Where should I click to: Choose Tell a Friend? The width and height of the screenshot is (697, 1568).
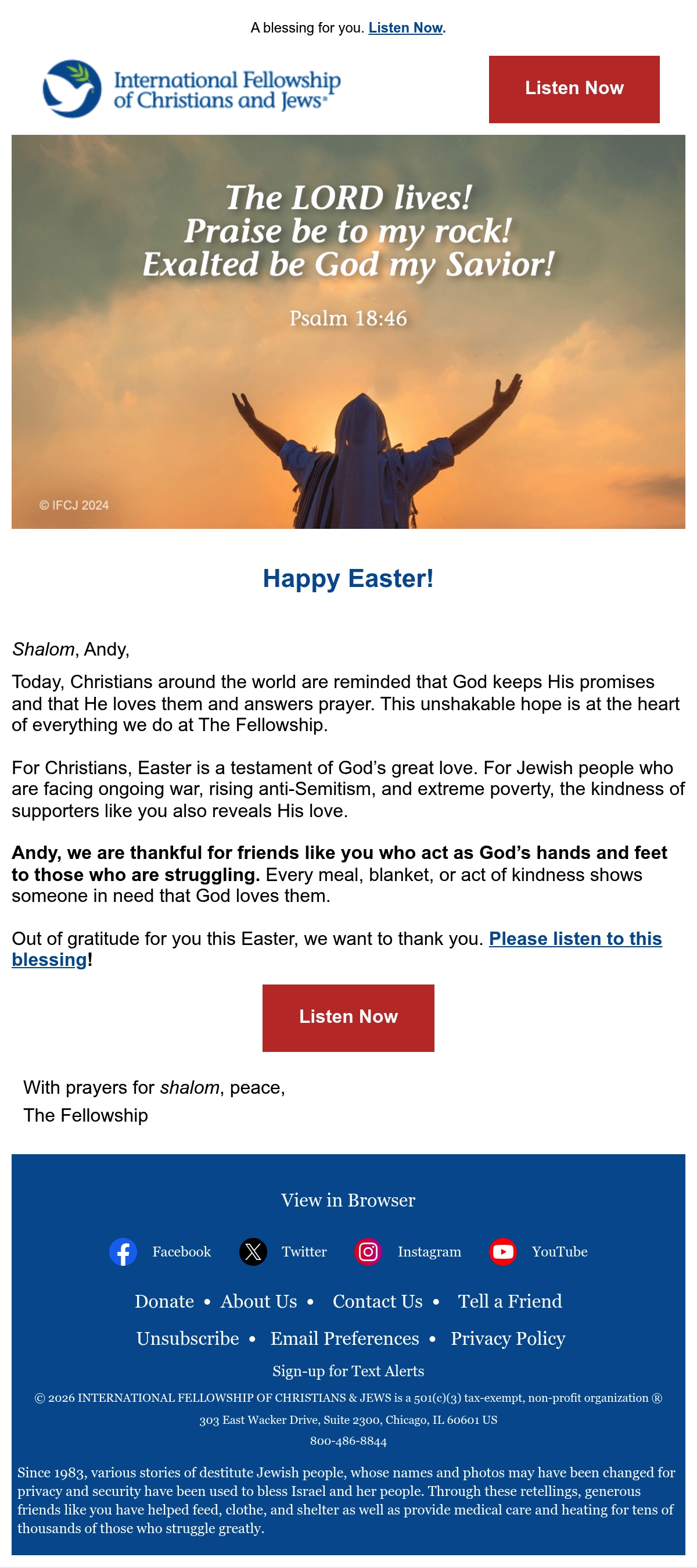[509, 1301]
